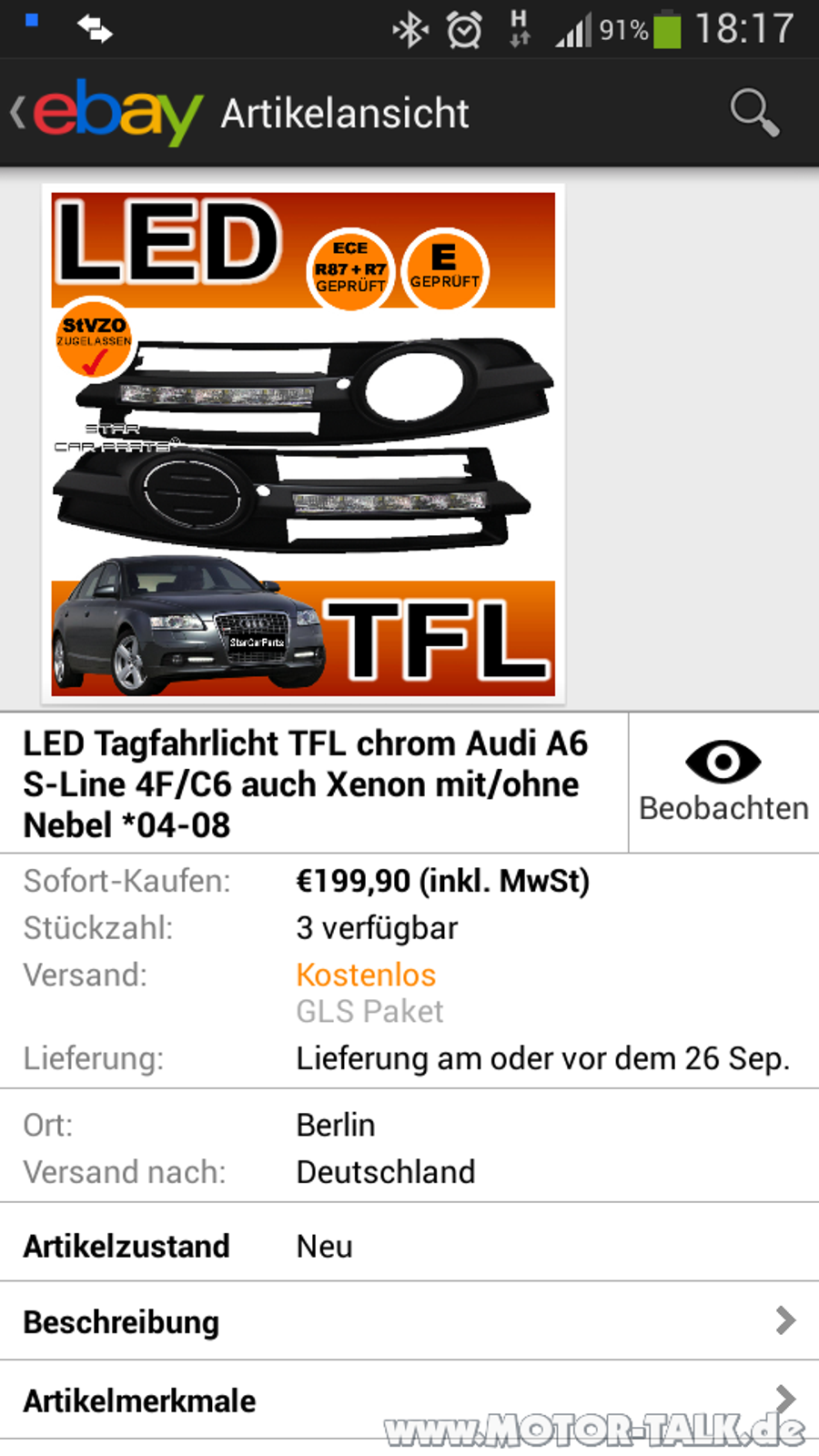Open details via the Beschreibung chevron arrow
Screen dimensions: 819x1456
784,1321
